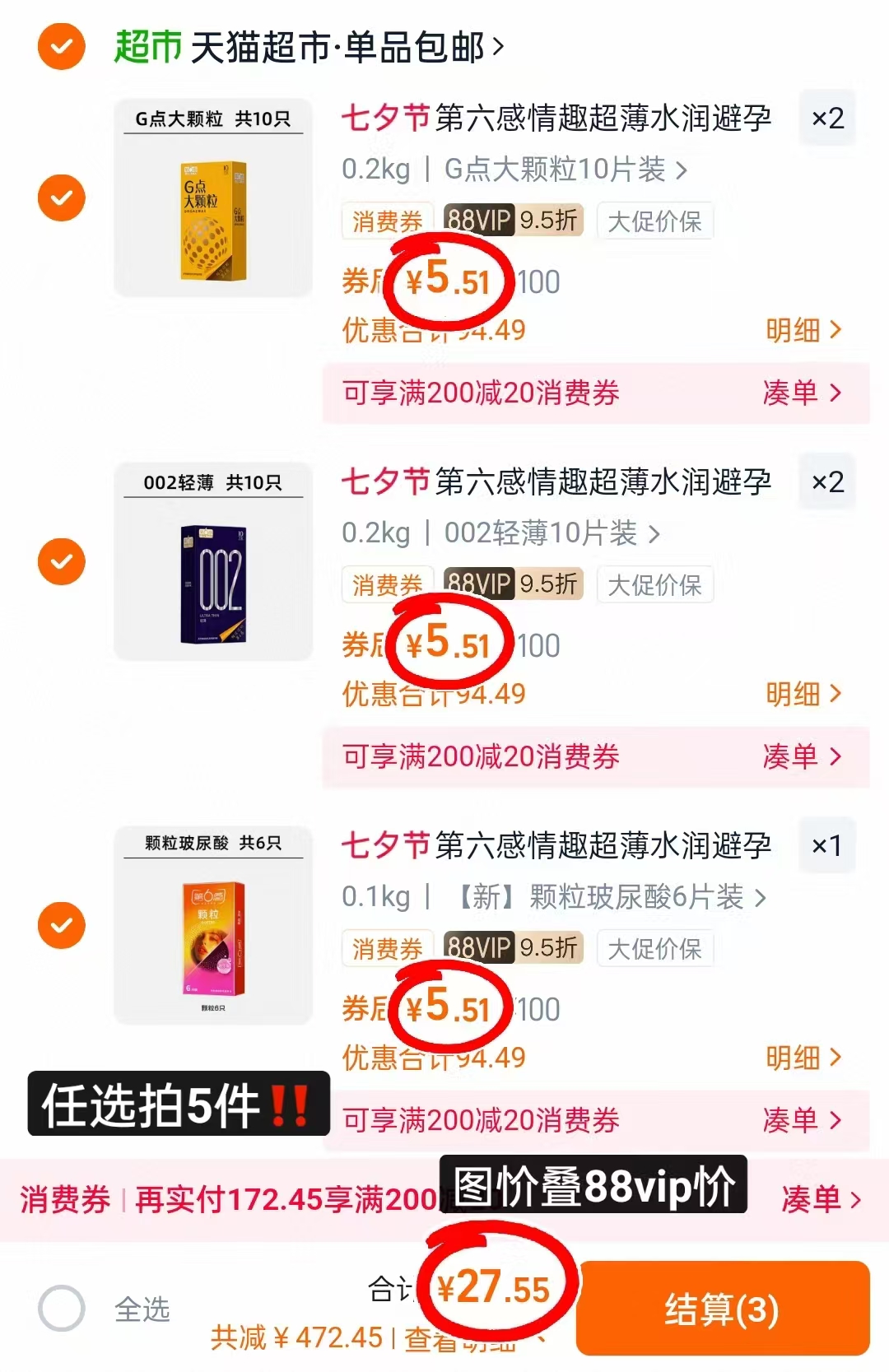The height and width of the screenshot is (1372, 889).
Task: Click the 9.5折 tag on the second product
Action: (549, 584)
